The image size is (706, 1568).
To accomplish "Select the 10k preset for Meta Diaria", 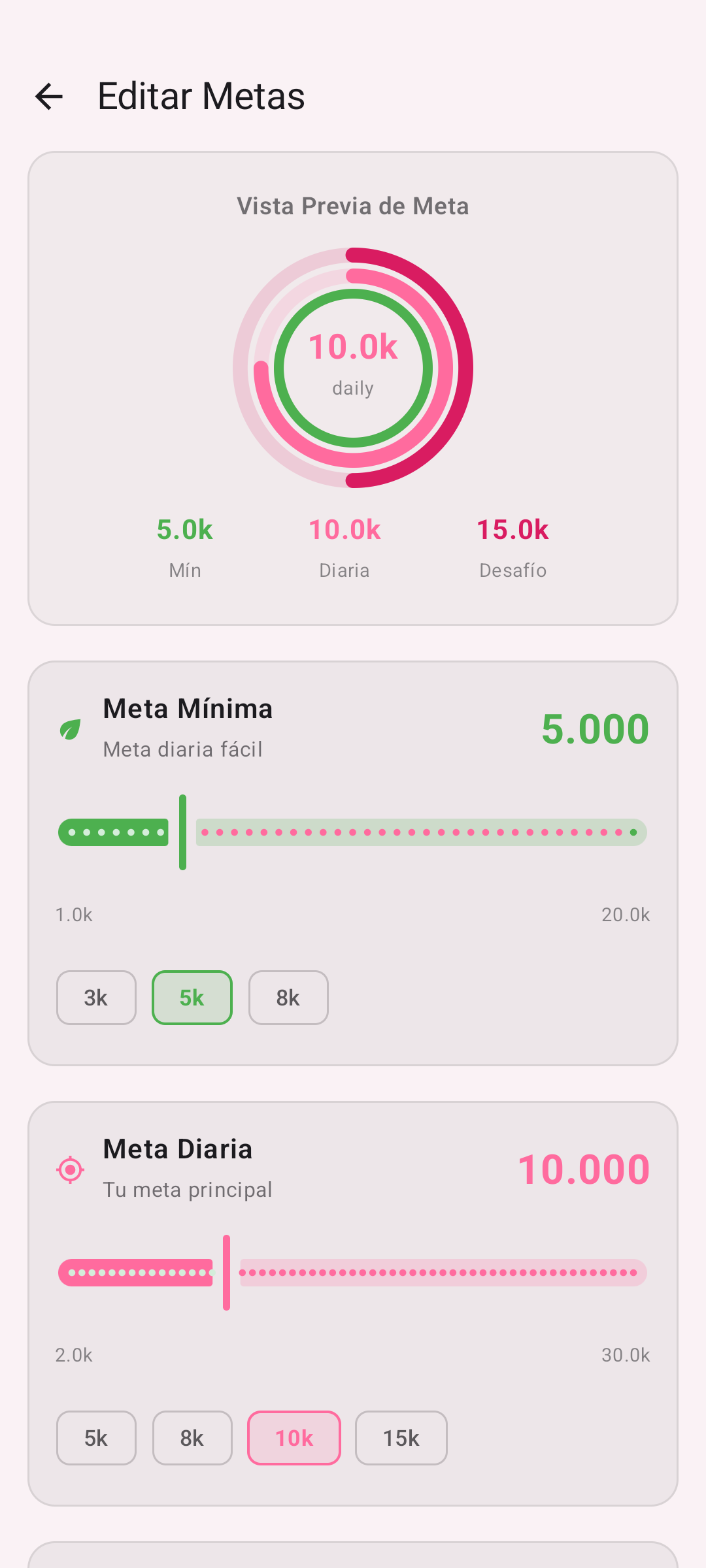I will coord(294,1437).
